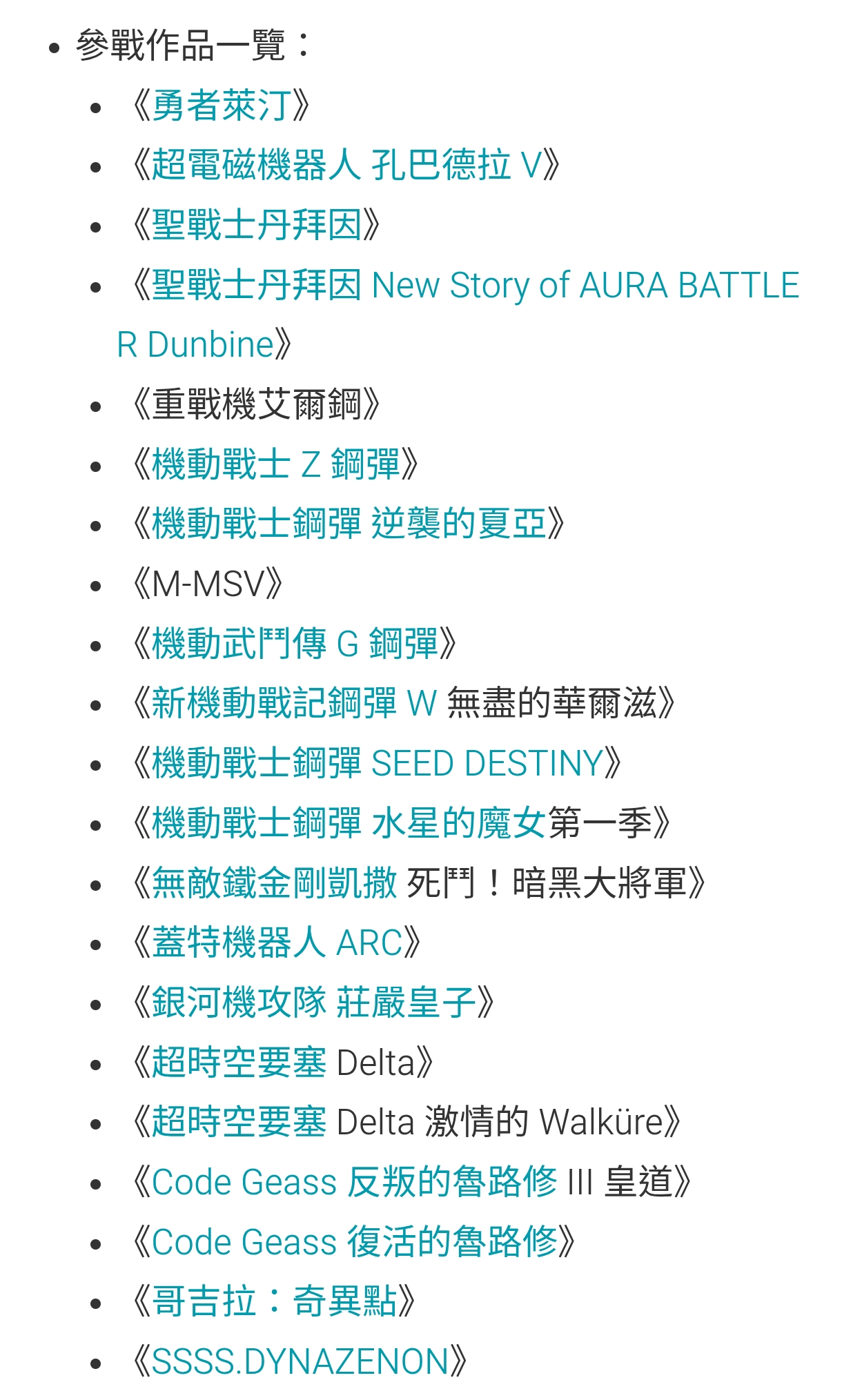Open the 機動戰士 Z 鋼彈 link
The height and width of the screenshot is (1400, 842).
point(275,464)
